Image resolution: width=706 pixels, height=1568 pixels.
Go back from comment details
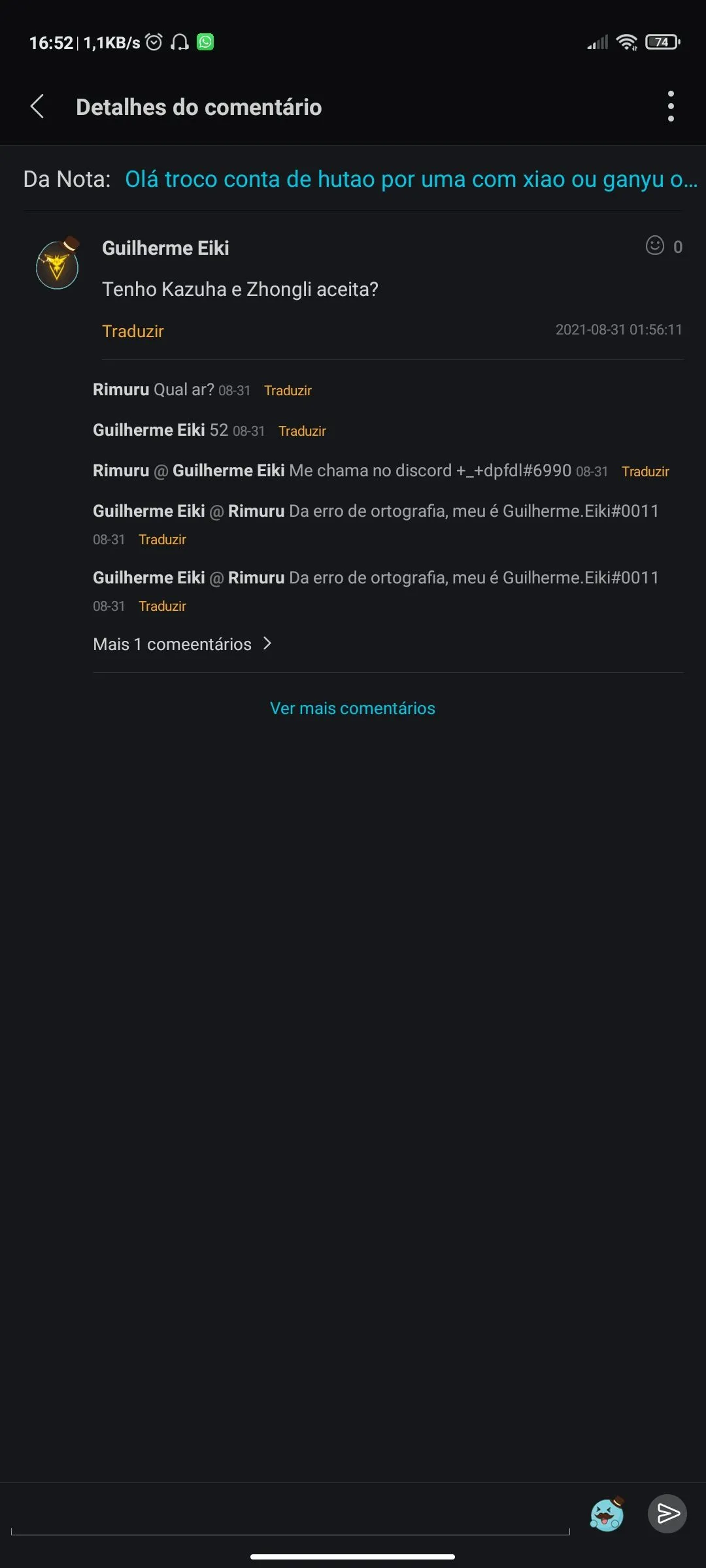(x=37, y=106)
